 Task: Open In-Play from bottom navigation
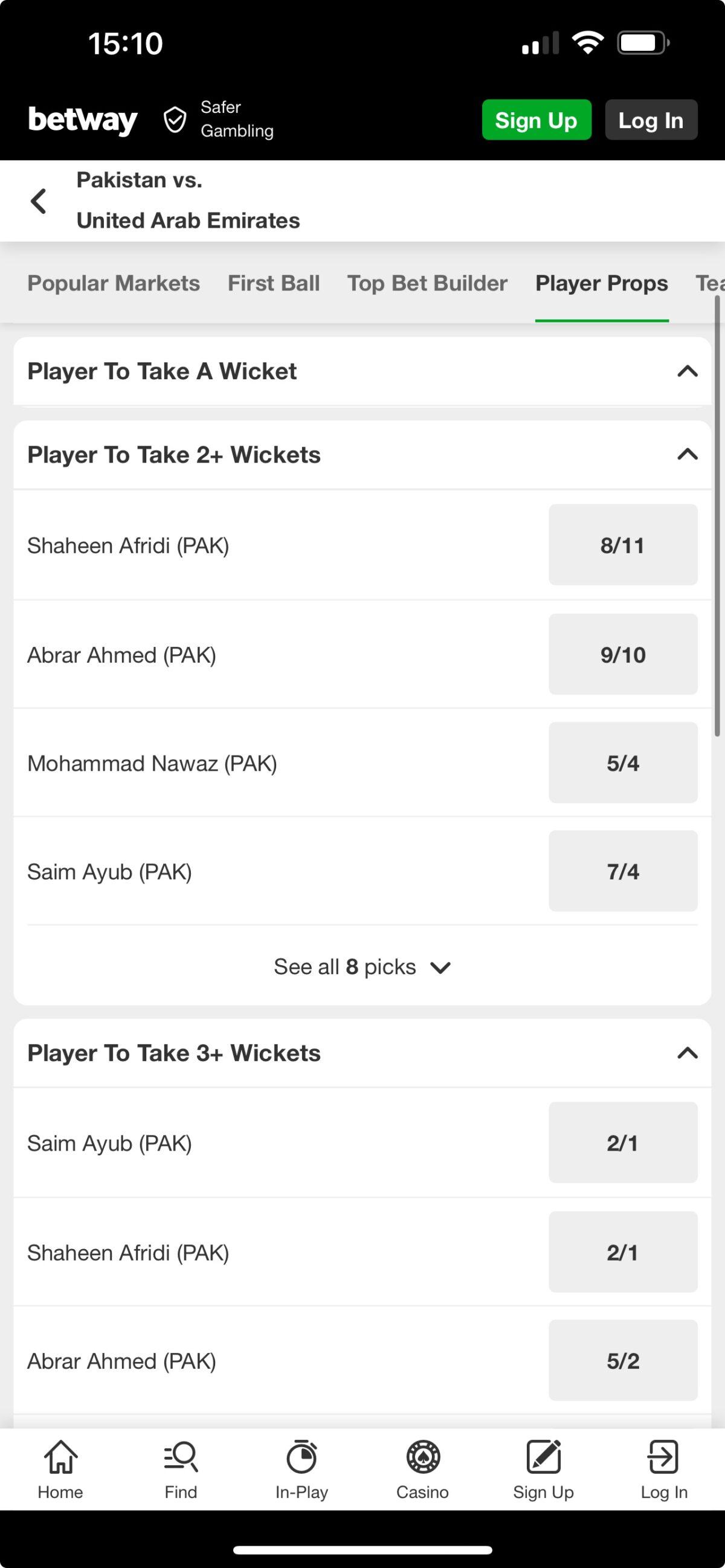click(301, 1470)
